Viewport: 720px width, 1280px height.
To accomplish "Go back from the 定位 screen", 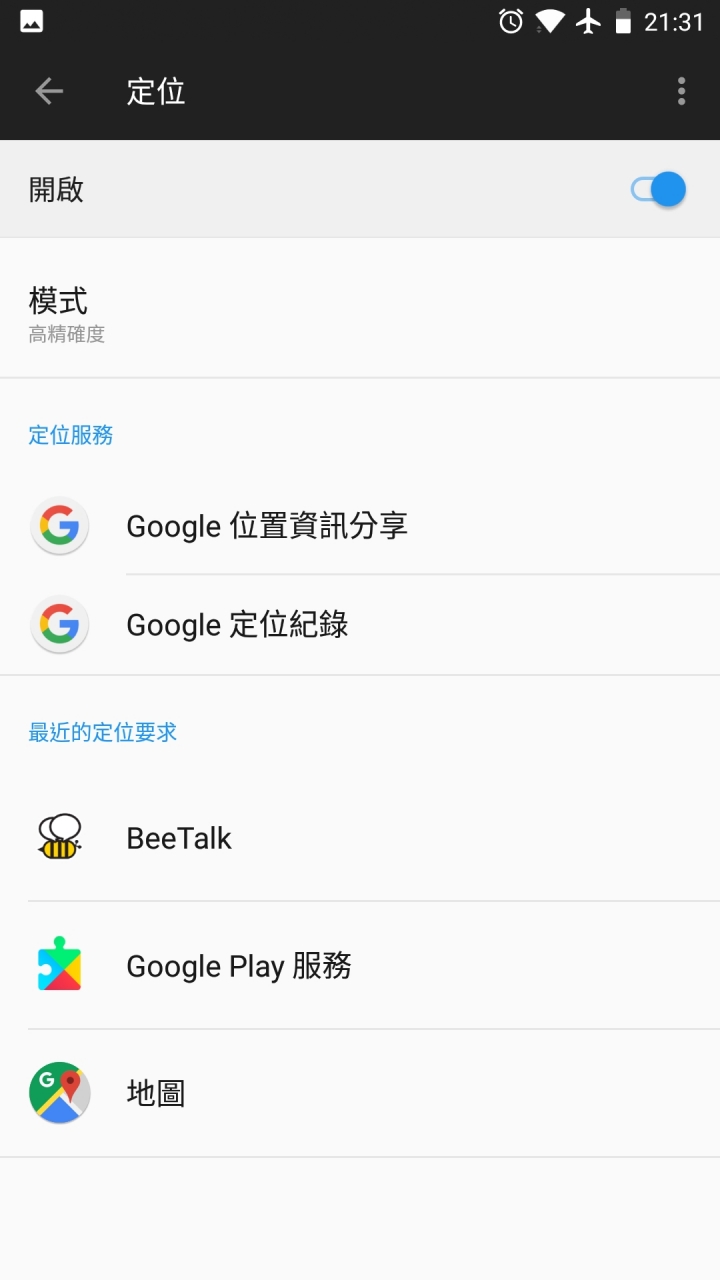I will (x=49, y=92).
